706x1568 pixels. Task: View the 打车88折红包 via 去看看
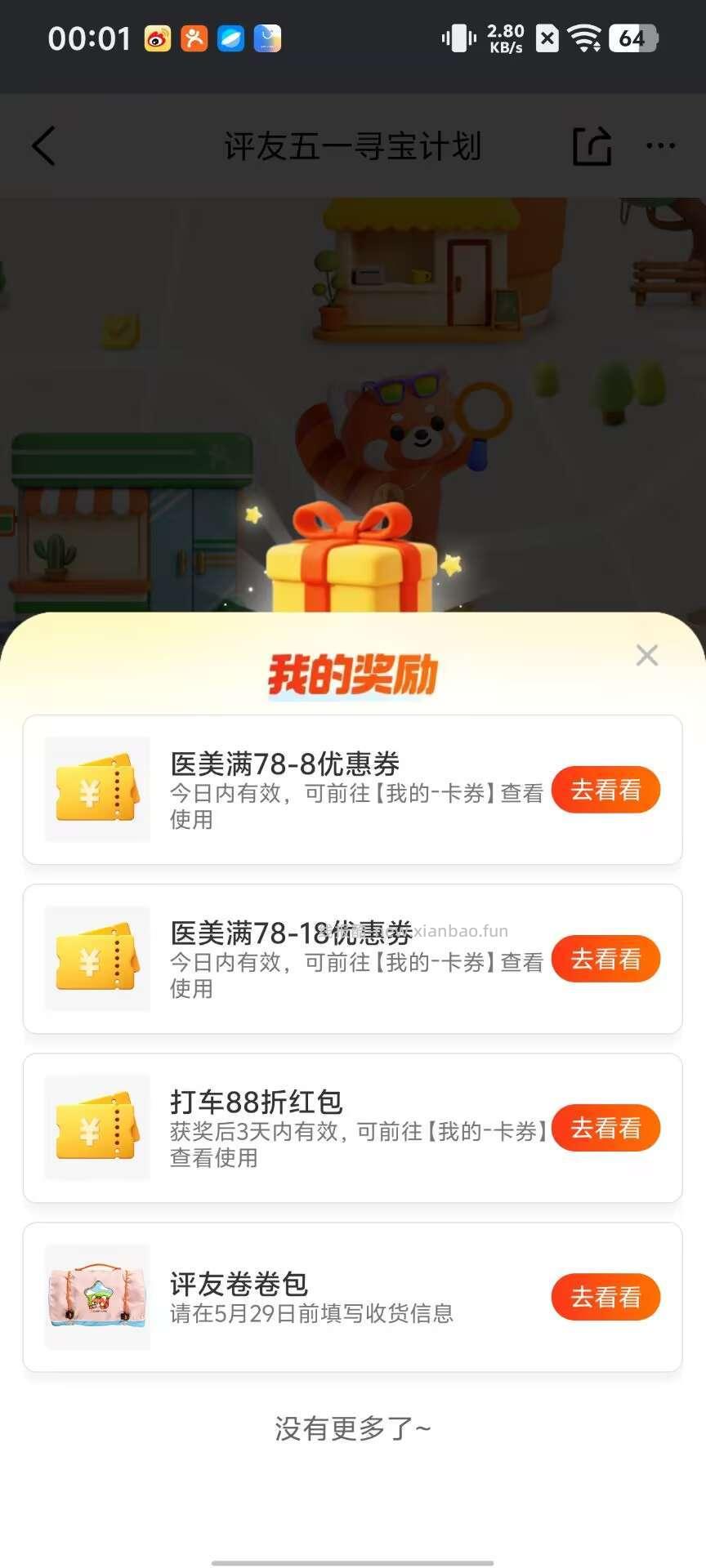(605, 1128)
